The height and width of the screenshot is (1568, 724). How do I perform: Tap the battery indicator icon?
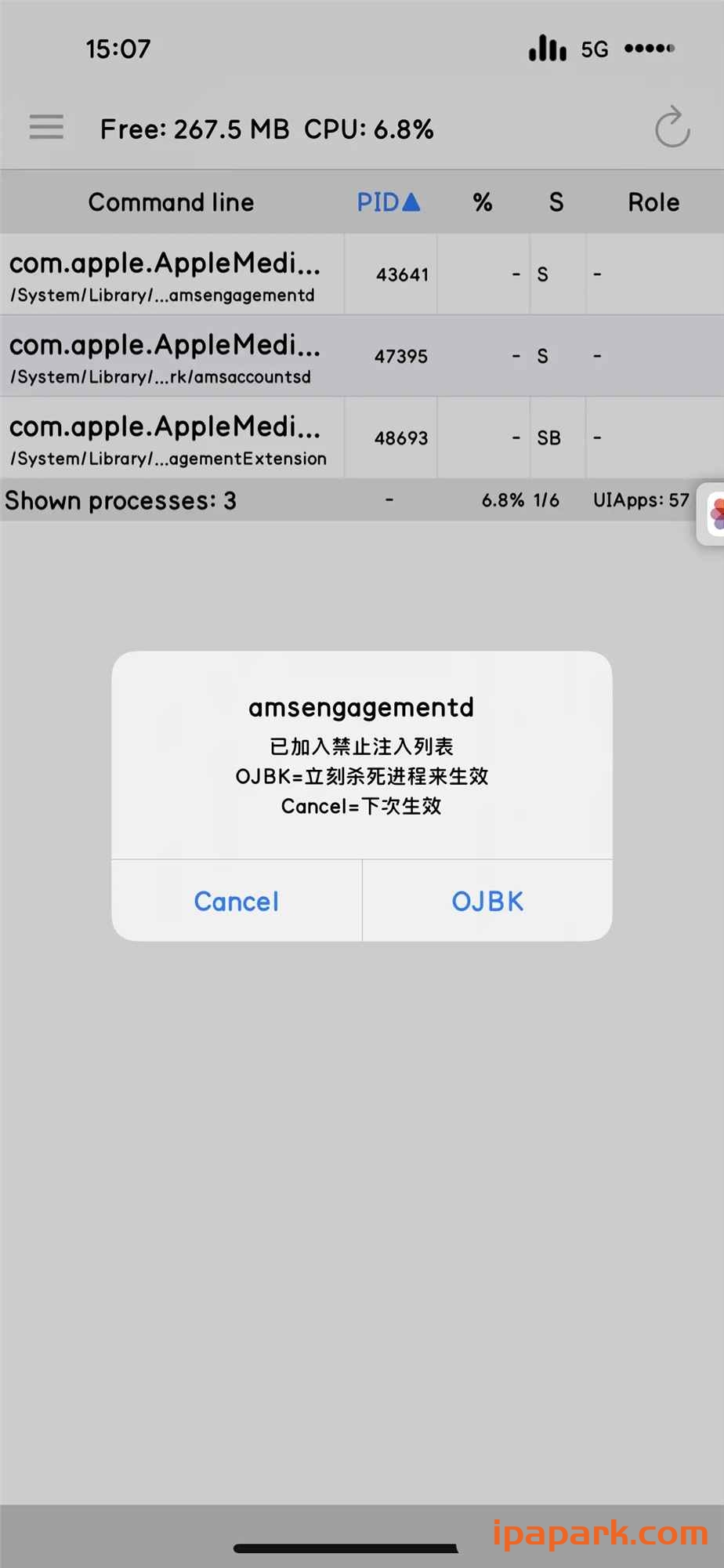point(650,47)
